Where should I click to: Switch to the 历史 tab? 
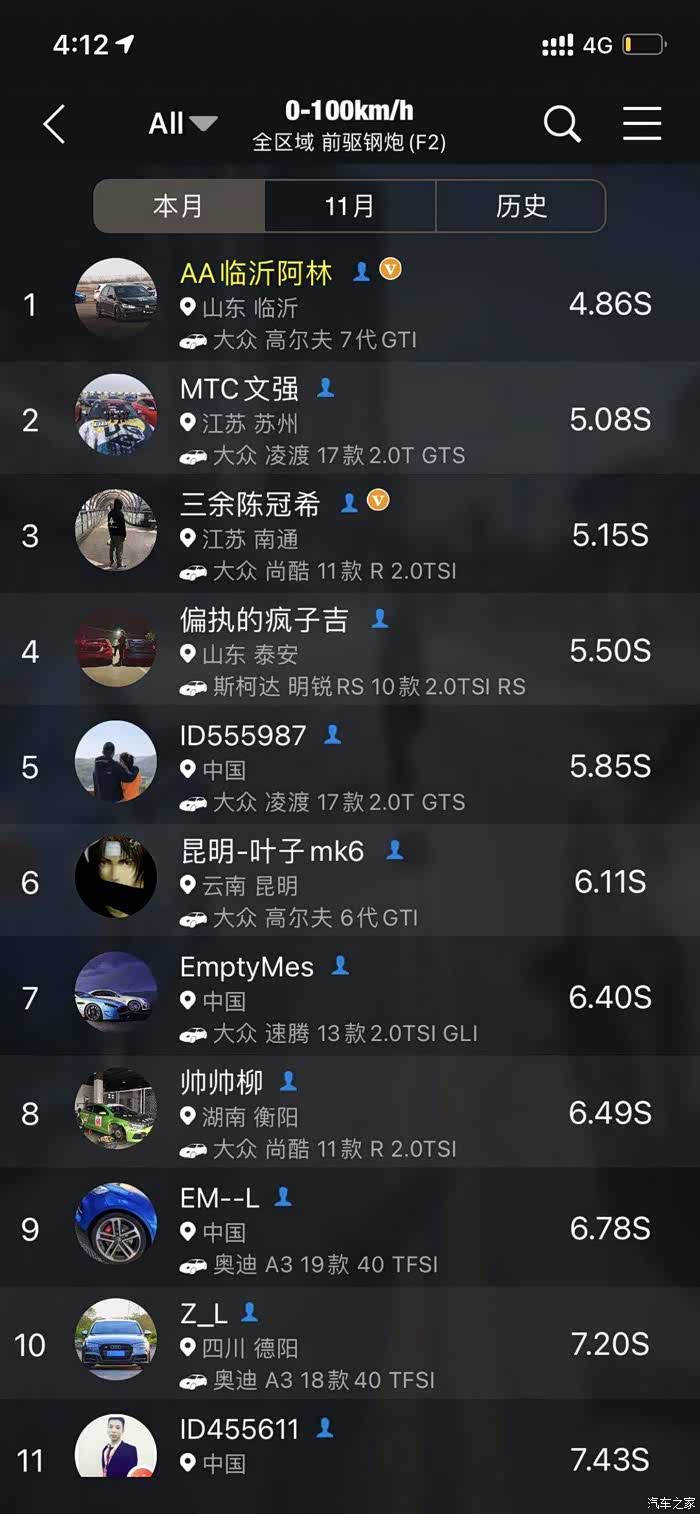(521, 206)
